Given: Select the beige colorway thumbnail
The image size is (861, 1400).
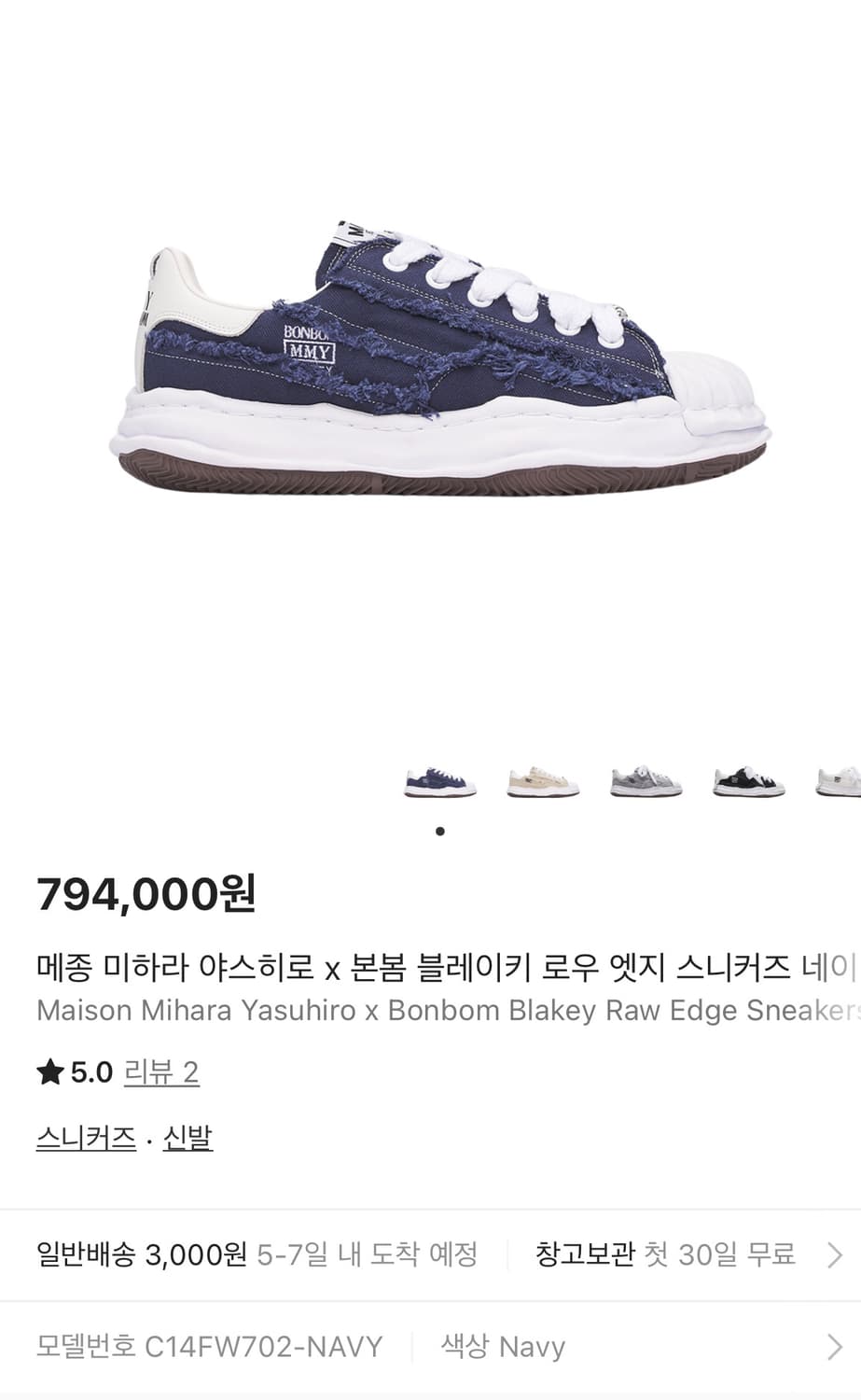Looking at the screenshot, I should click(x=542, y=782).
